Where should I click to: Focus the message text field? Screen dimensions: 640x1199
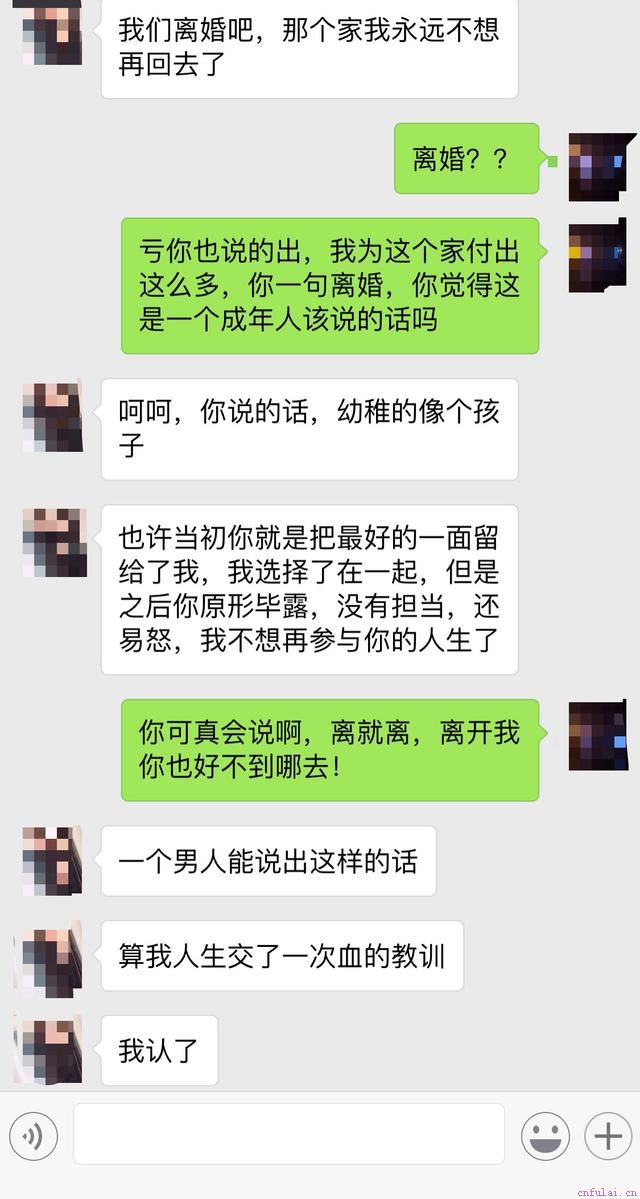(288, 1135)
